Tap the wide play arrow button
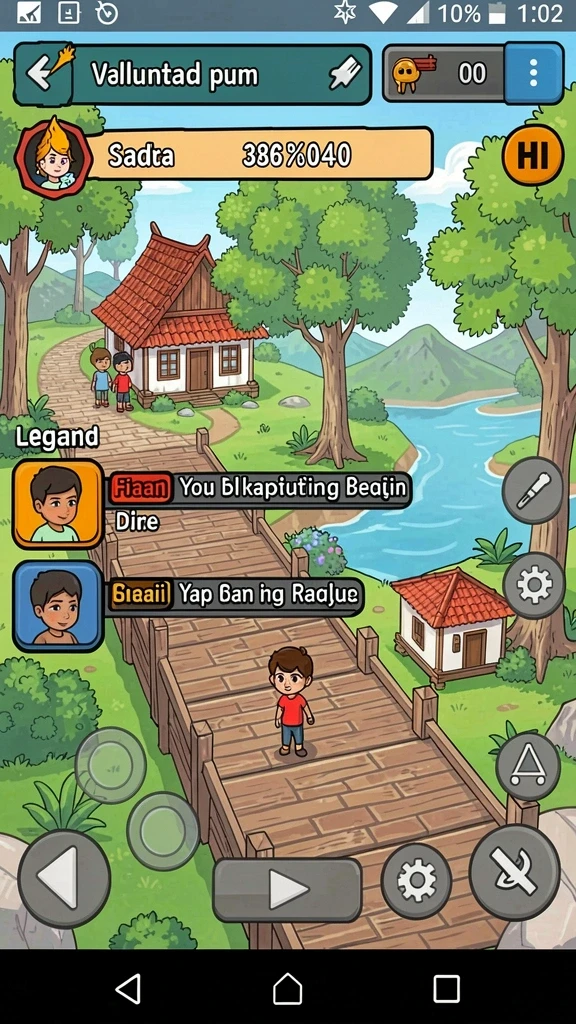The height and width of the screenshot is (1024, 576). point(287,889)
